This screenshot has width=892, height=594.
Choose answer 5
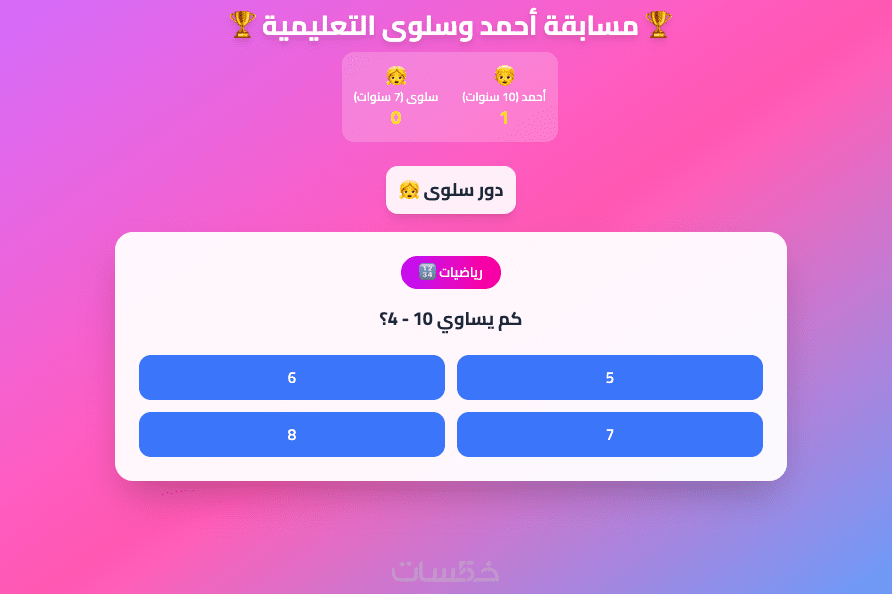[x=609, y=377]
